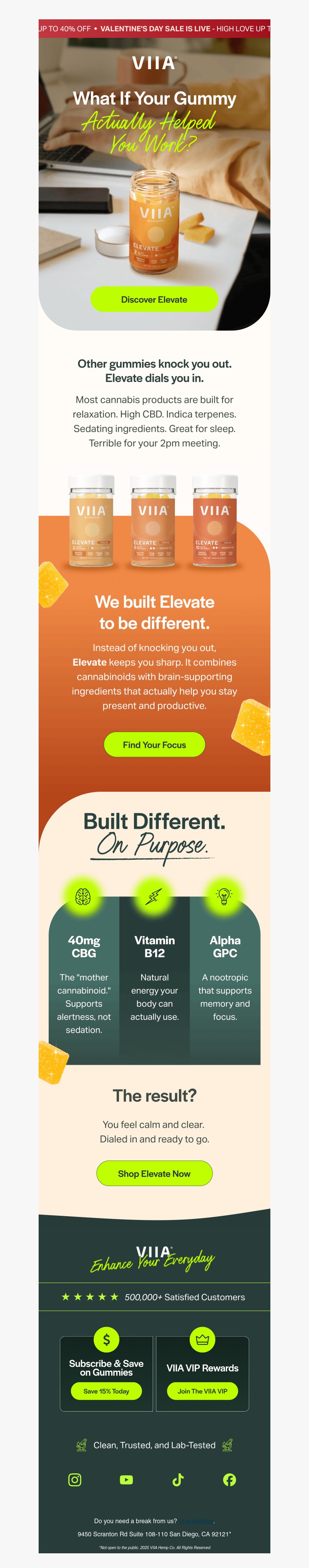The width and height of the screenshot is (309, 1568).
Task: Open the Valentine's Day sale banner
Action: click(x=154, y=29)
